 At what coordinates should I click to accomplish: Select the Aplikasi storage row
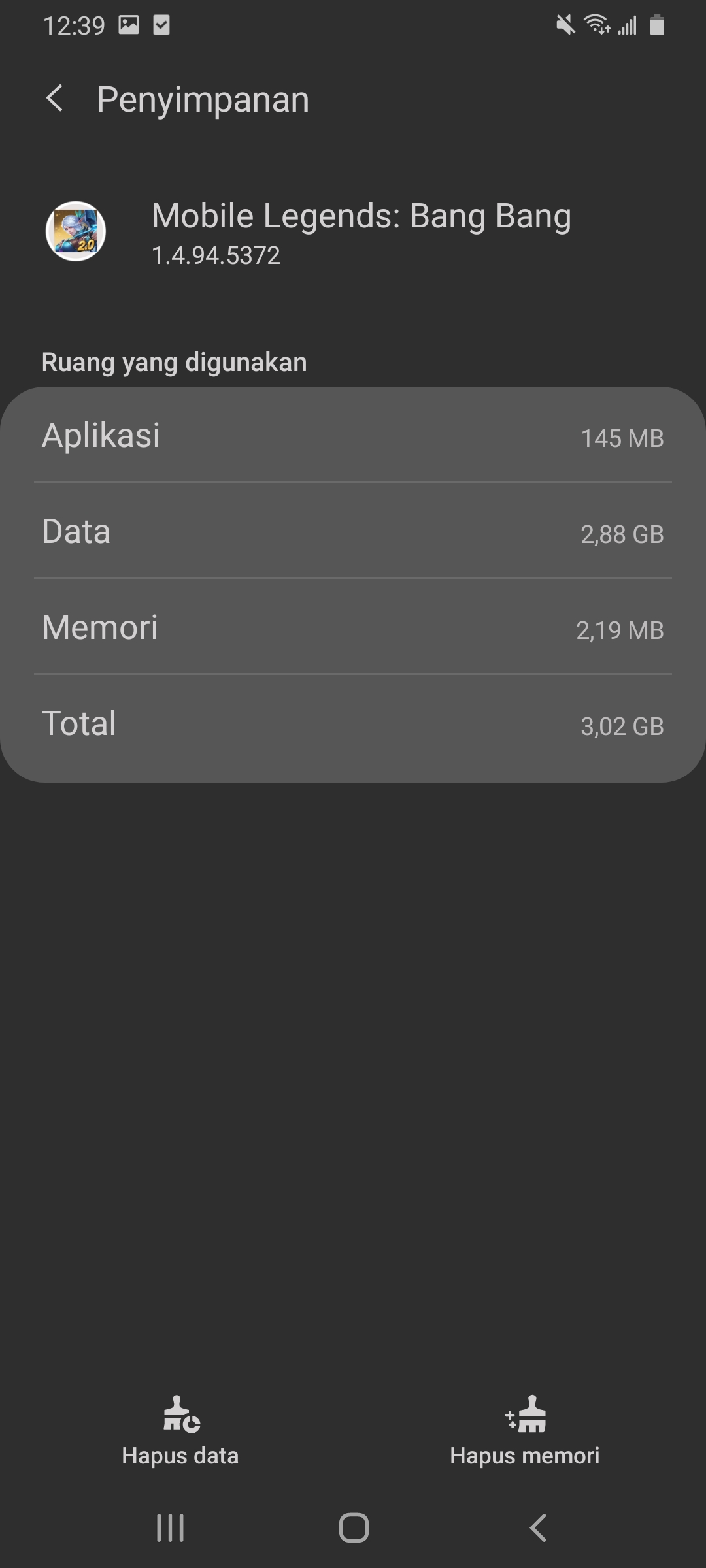pyautogui.click(x=353, y=436)
